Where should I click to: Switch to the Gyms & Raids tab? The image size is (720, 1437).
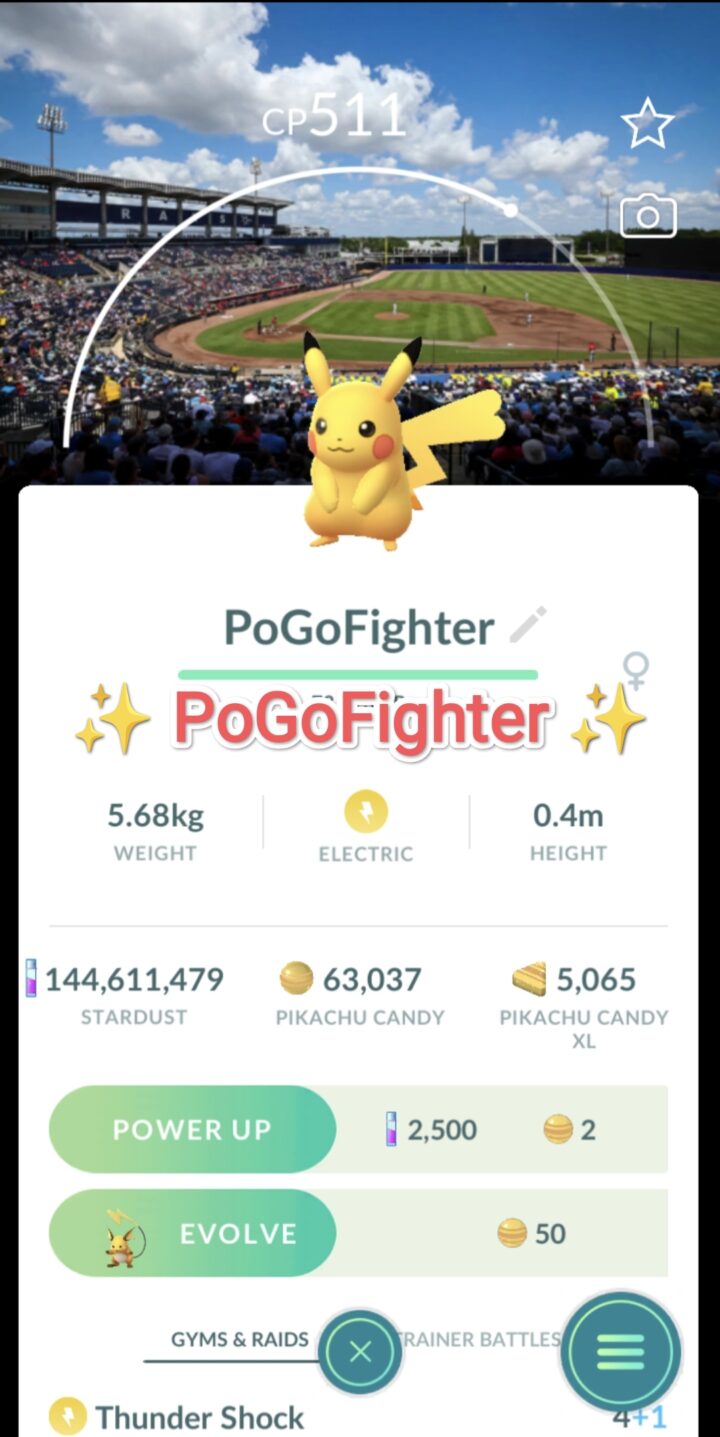(239, 1340)
